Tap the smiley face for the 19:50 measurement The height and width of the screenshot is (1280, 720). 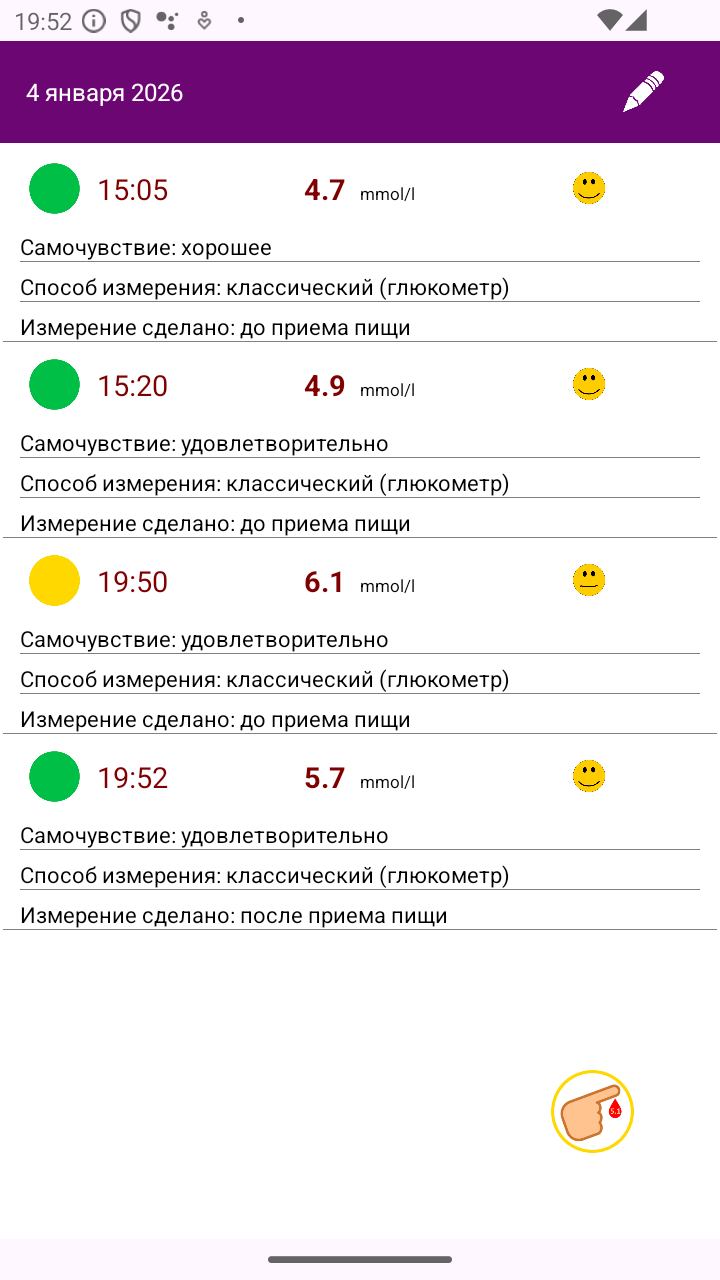(589, 579)
